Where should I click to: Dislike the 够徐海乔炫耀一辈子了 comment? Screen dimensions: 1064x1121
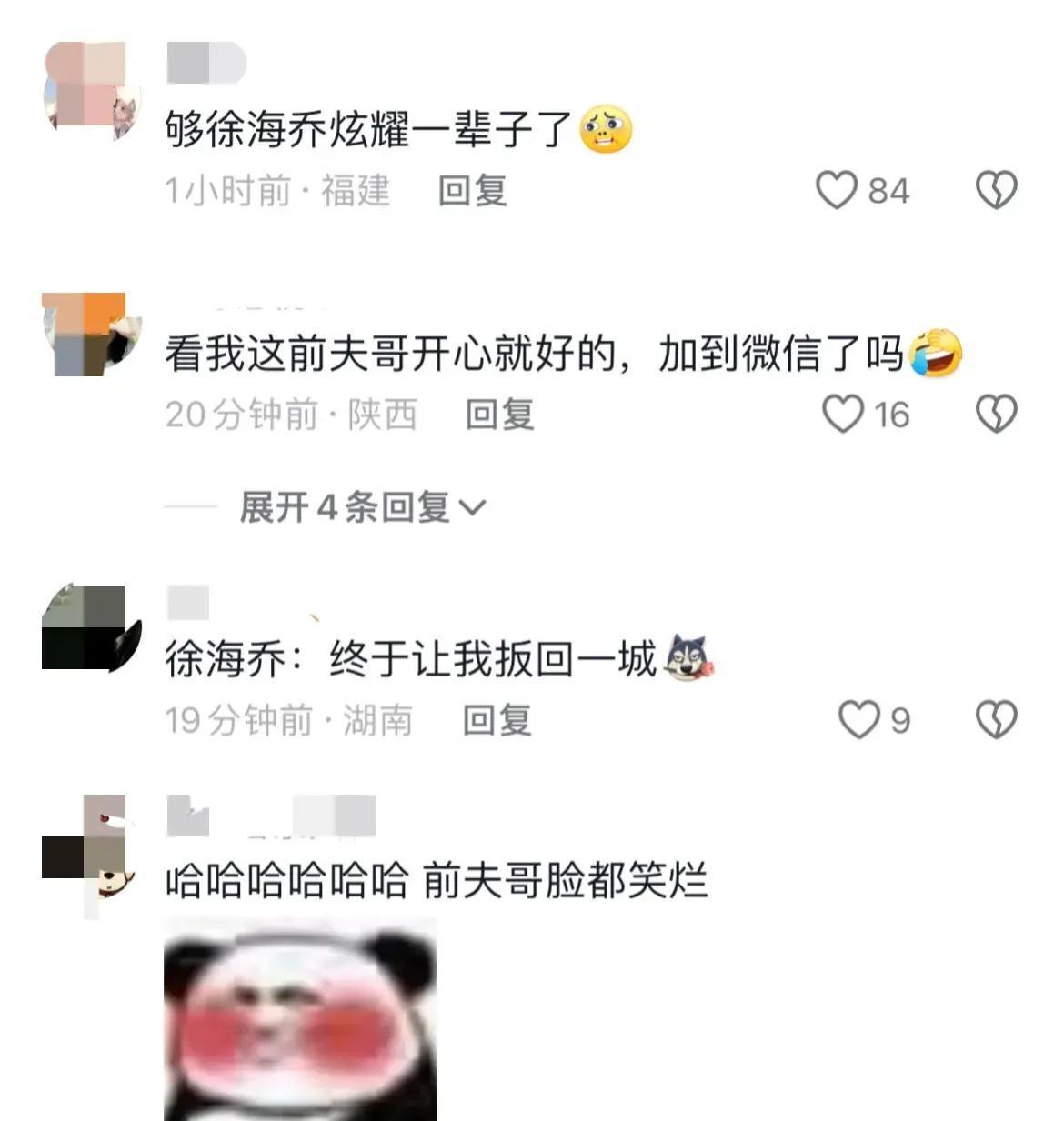tap(996, 191)
